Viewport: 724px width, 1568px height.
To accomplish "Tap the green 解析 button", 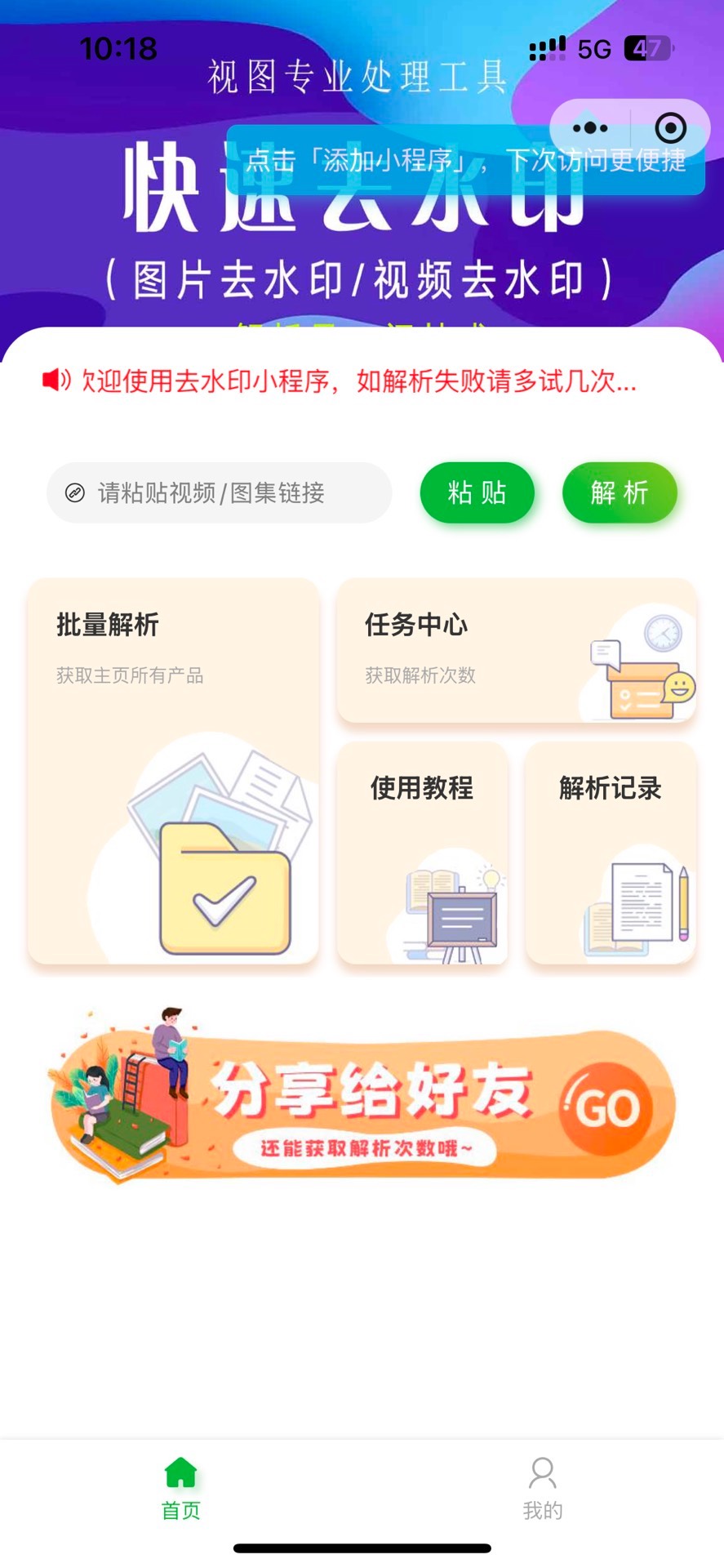I will [x=620, y=492].
